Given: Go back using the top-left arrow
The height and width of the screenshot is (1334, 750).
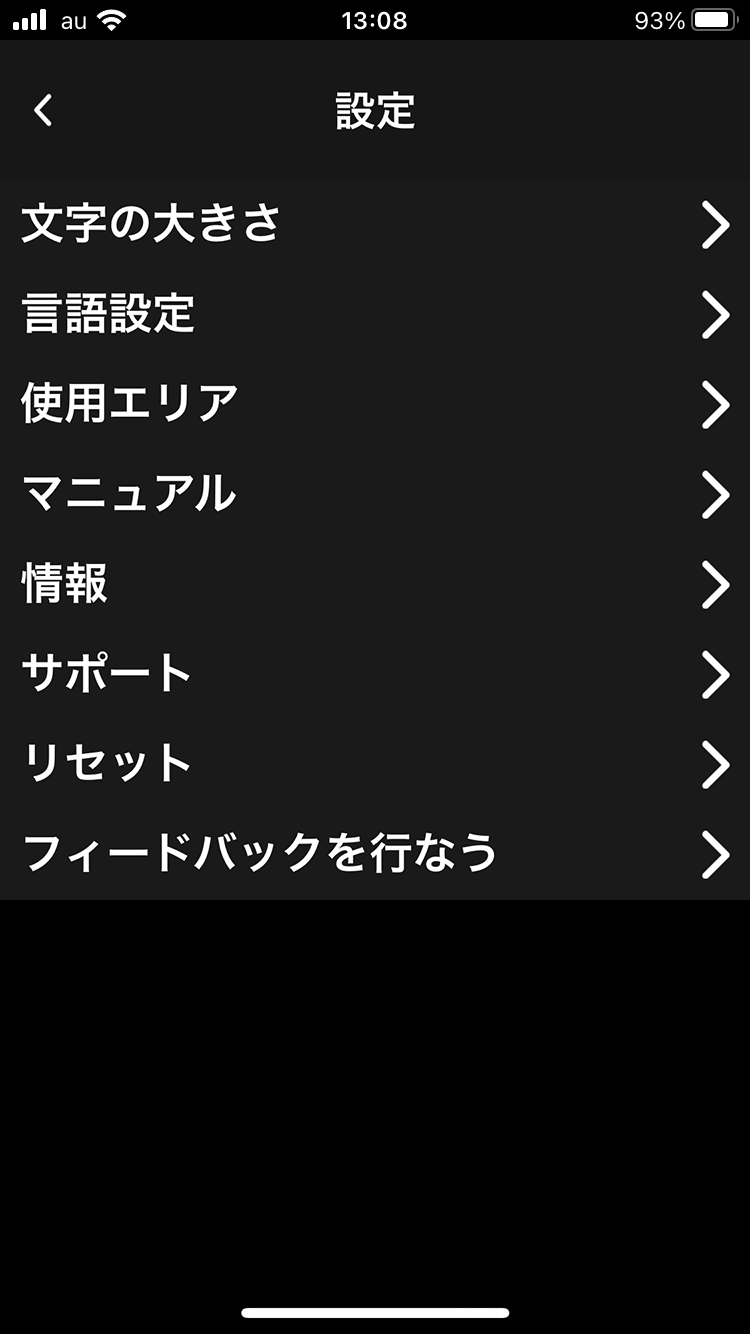Looking at the screenshot, I should click(x=43, y=110).
